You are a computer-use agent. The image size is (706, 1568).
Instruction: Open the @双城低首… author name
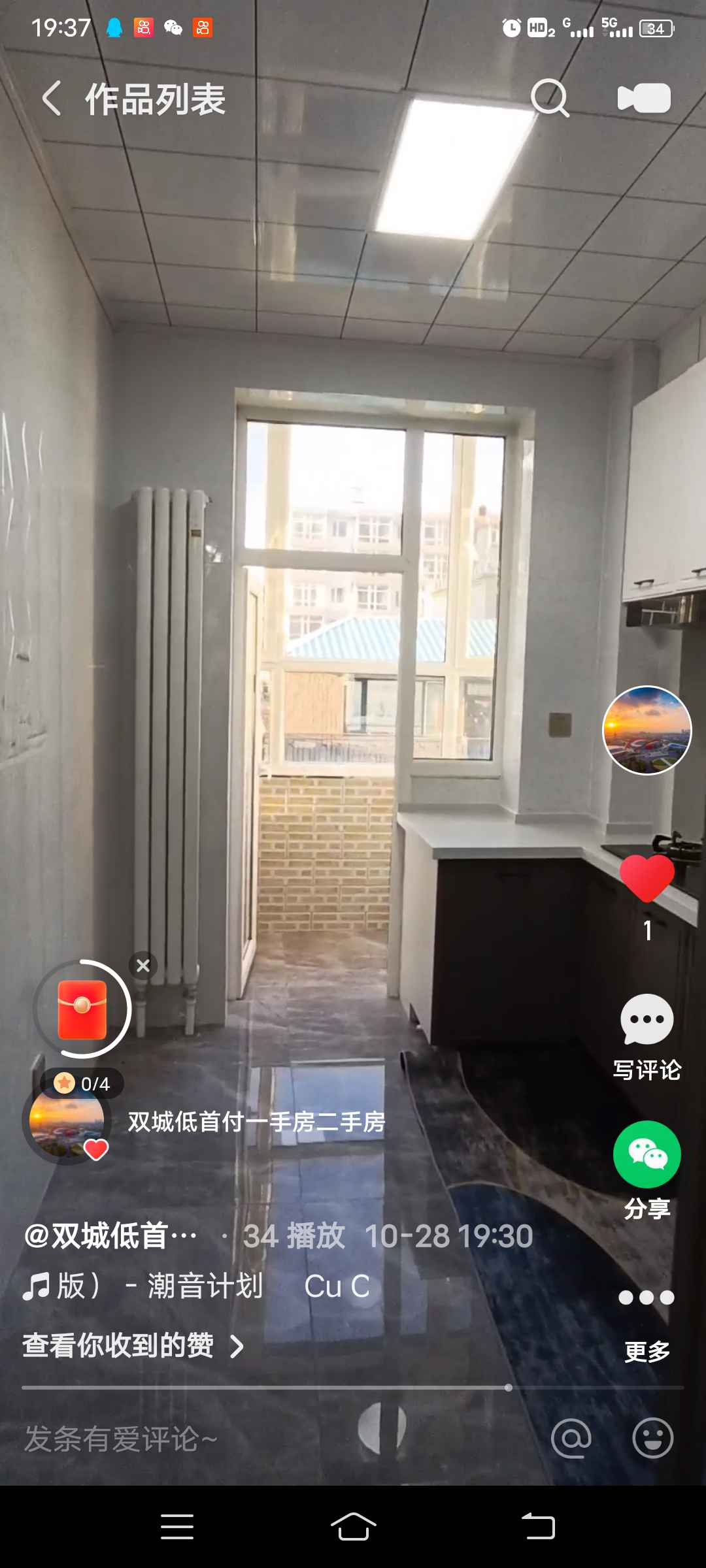click(111, 1236)
